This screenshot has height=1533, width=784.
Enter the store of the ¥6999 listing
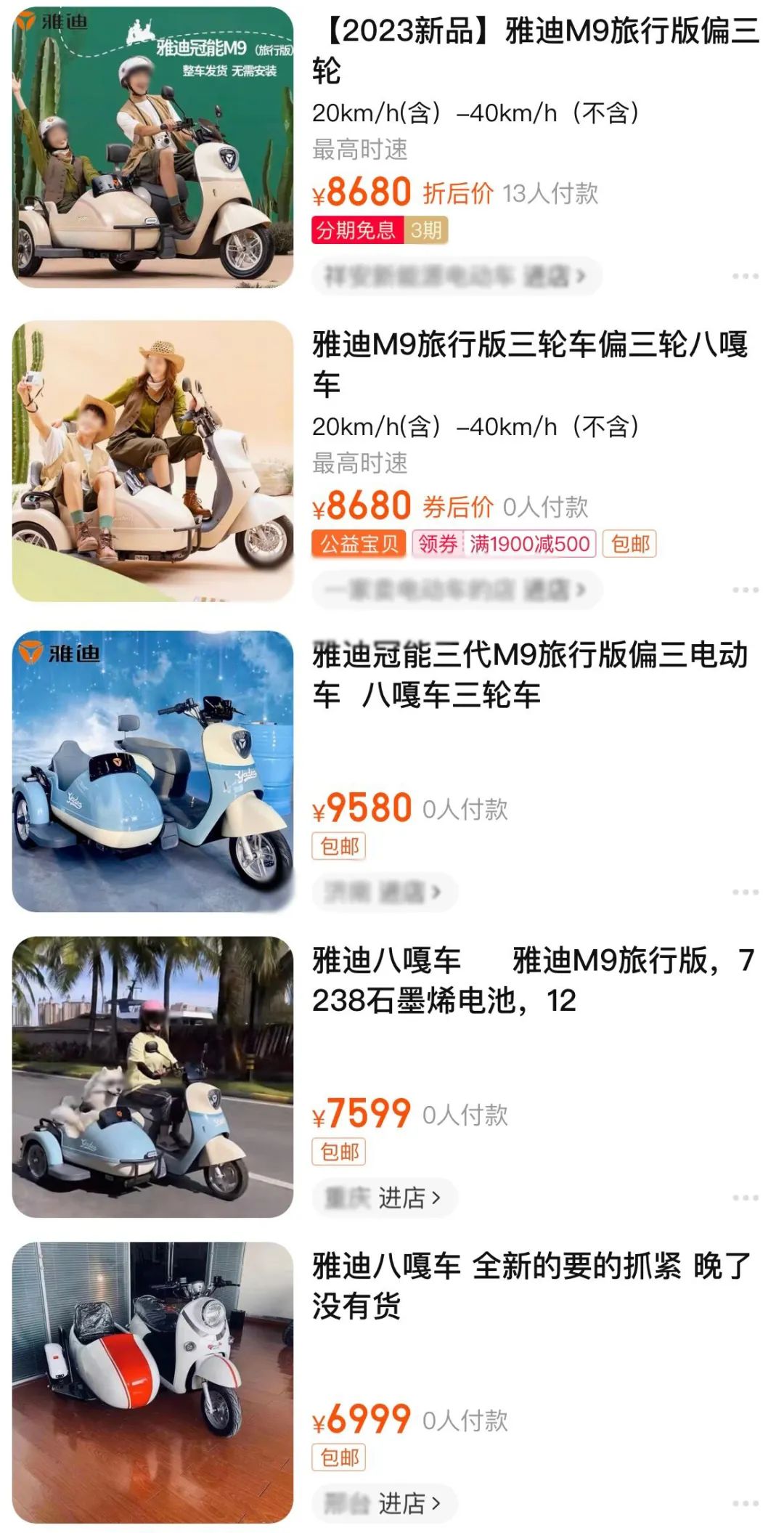tap(385, 1502)
